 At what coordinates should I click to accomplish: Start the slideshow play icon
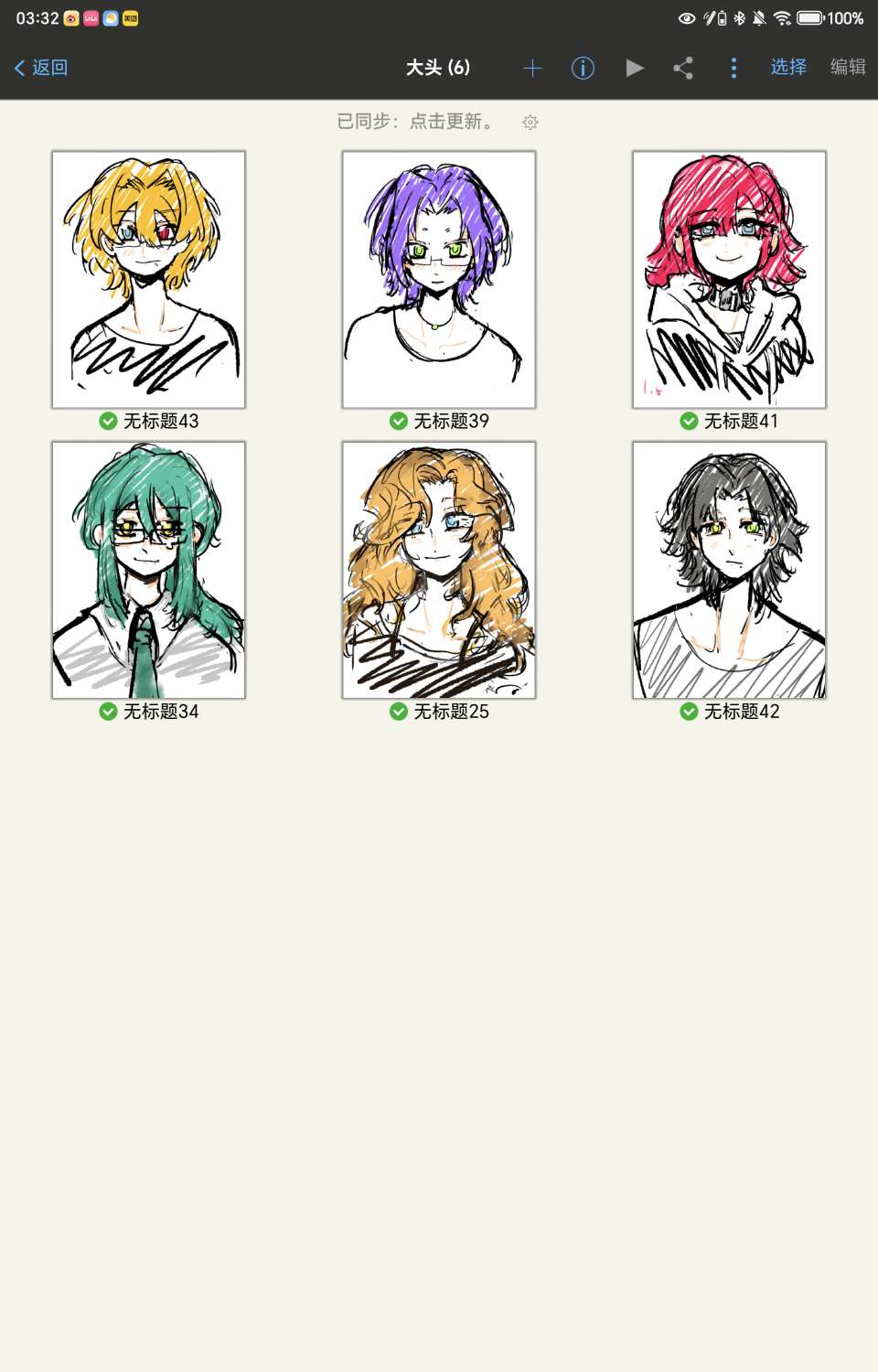tap(634, 68)
